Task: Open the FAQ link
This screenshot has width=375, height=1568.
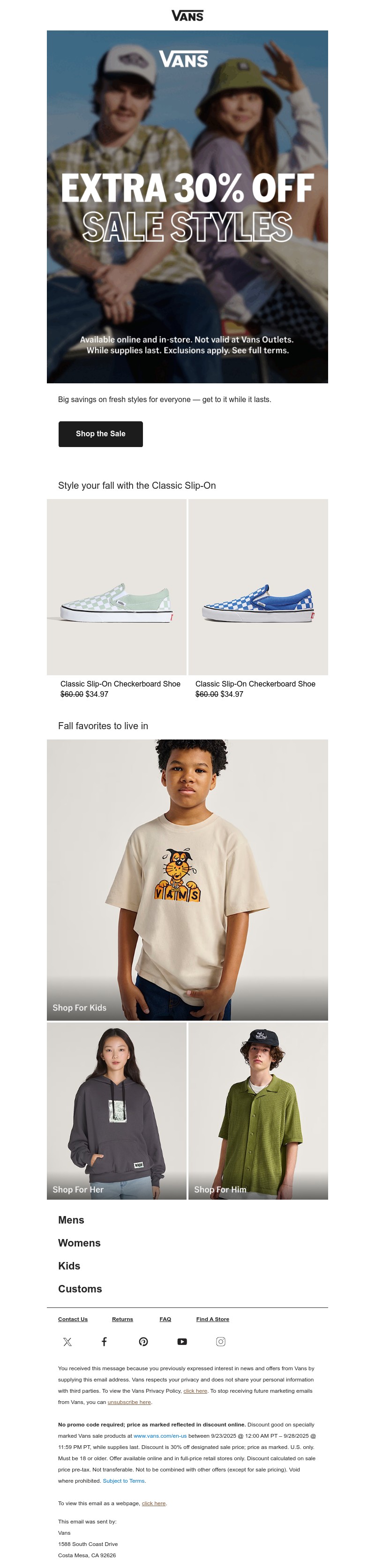Action: coord(165,1319)
